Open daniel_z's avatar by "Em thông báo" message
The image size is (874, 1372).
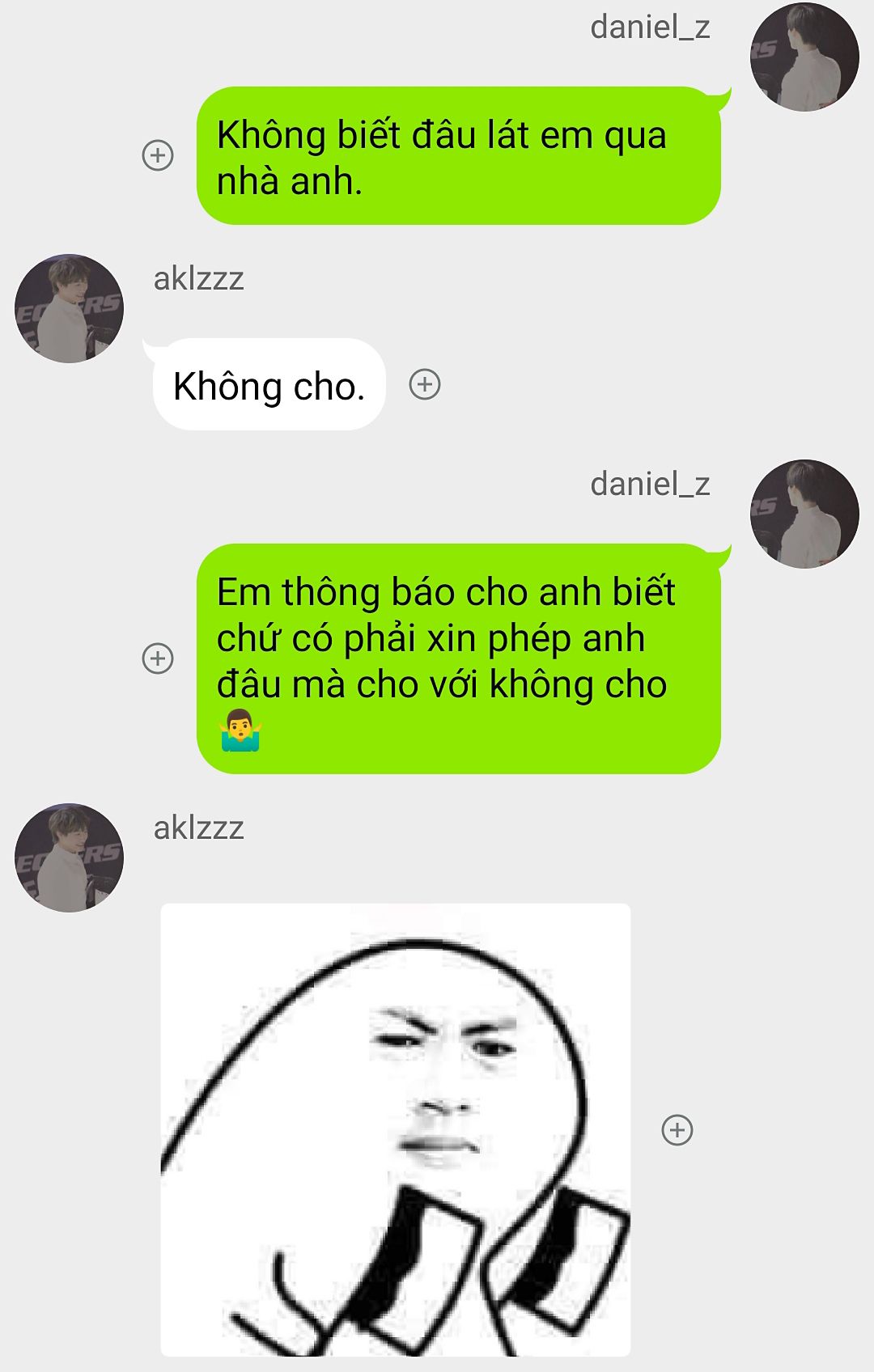(x=804, y=514)
